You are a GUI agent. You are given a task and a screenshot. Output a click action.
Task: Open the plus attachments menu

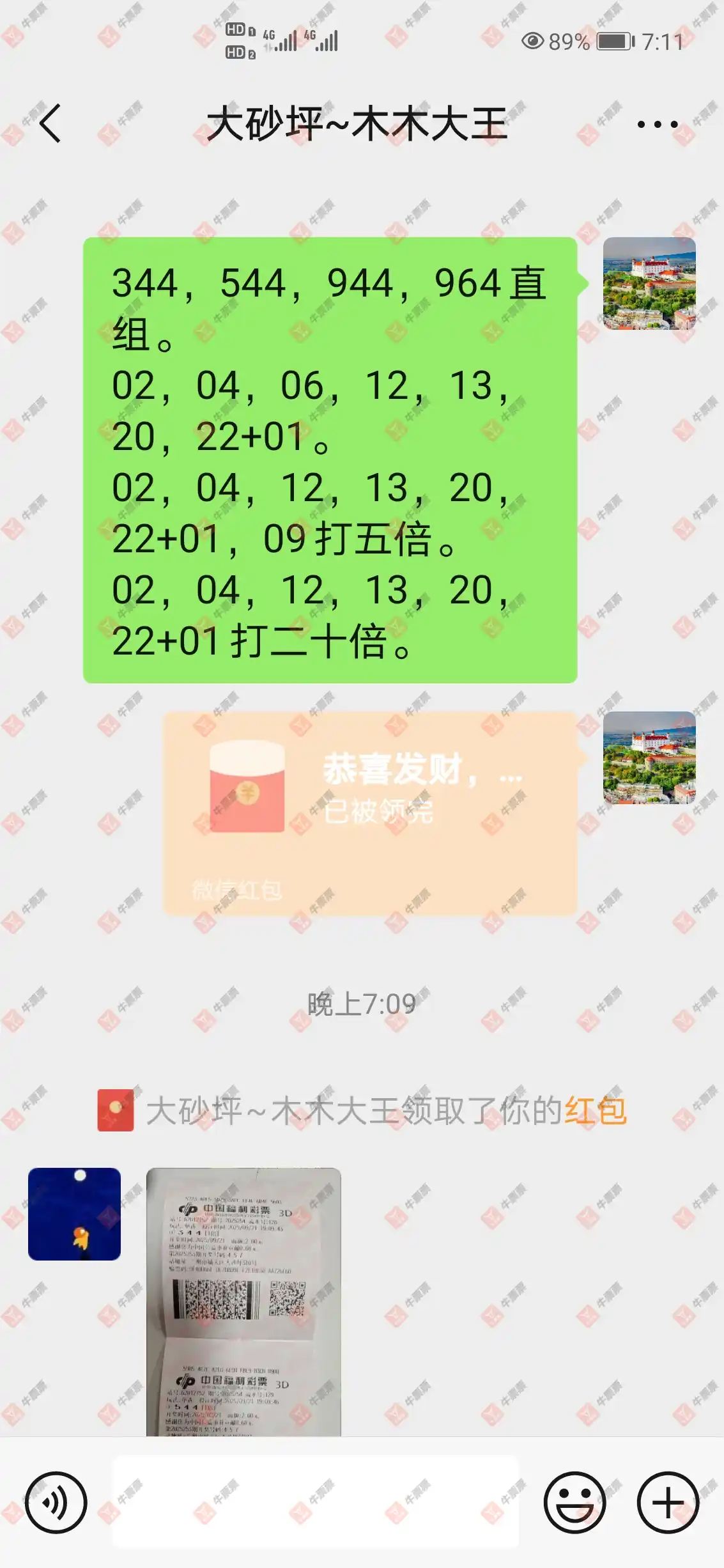coord(668,1502)
